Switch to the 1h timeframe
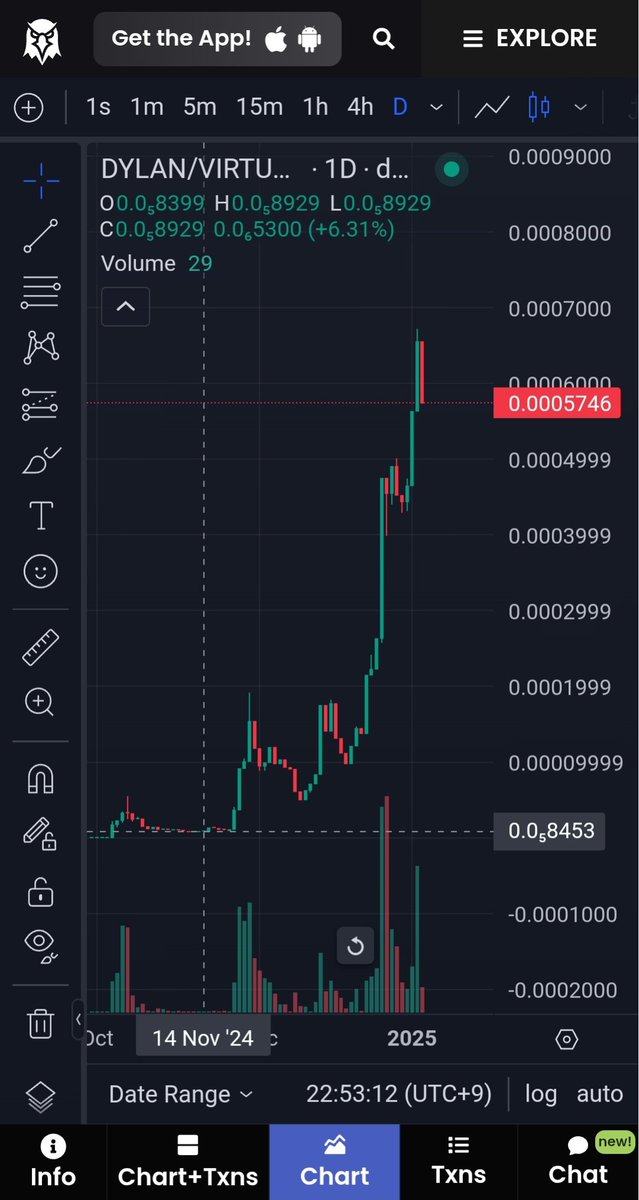The width and height of the screenshot is (639, 1200). (315, 107)
